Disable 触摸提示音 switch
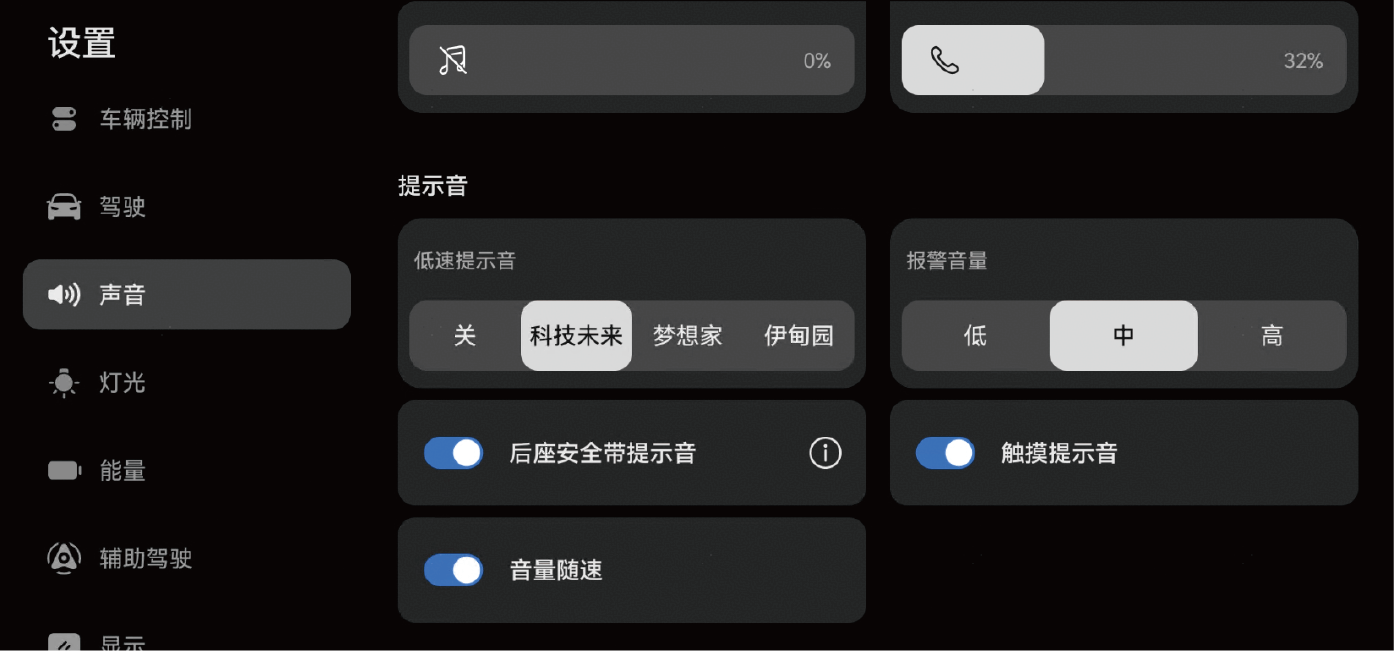This screenshot has width=1395, height=651. pos(945,453)
